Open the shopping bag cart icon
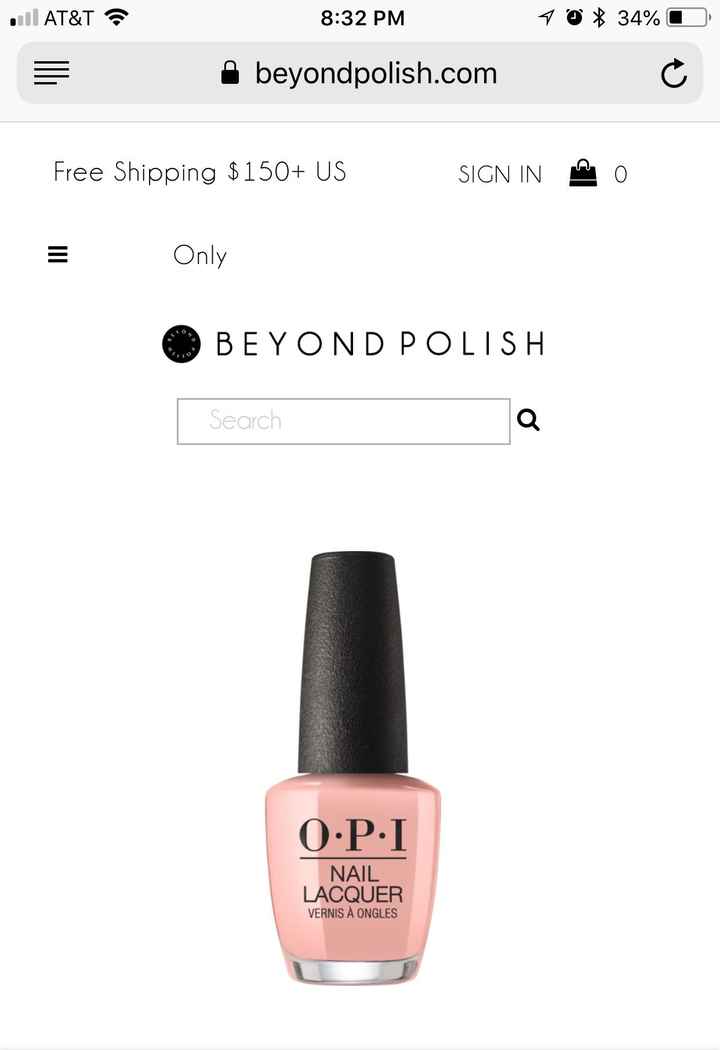The height and width of the screenshot is (1050, 720). coord(583,172)
